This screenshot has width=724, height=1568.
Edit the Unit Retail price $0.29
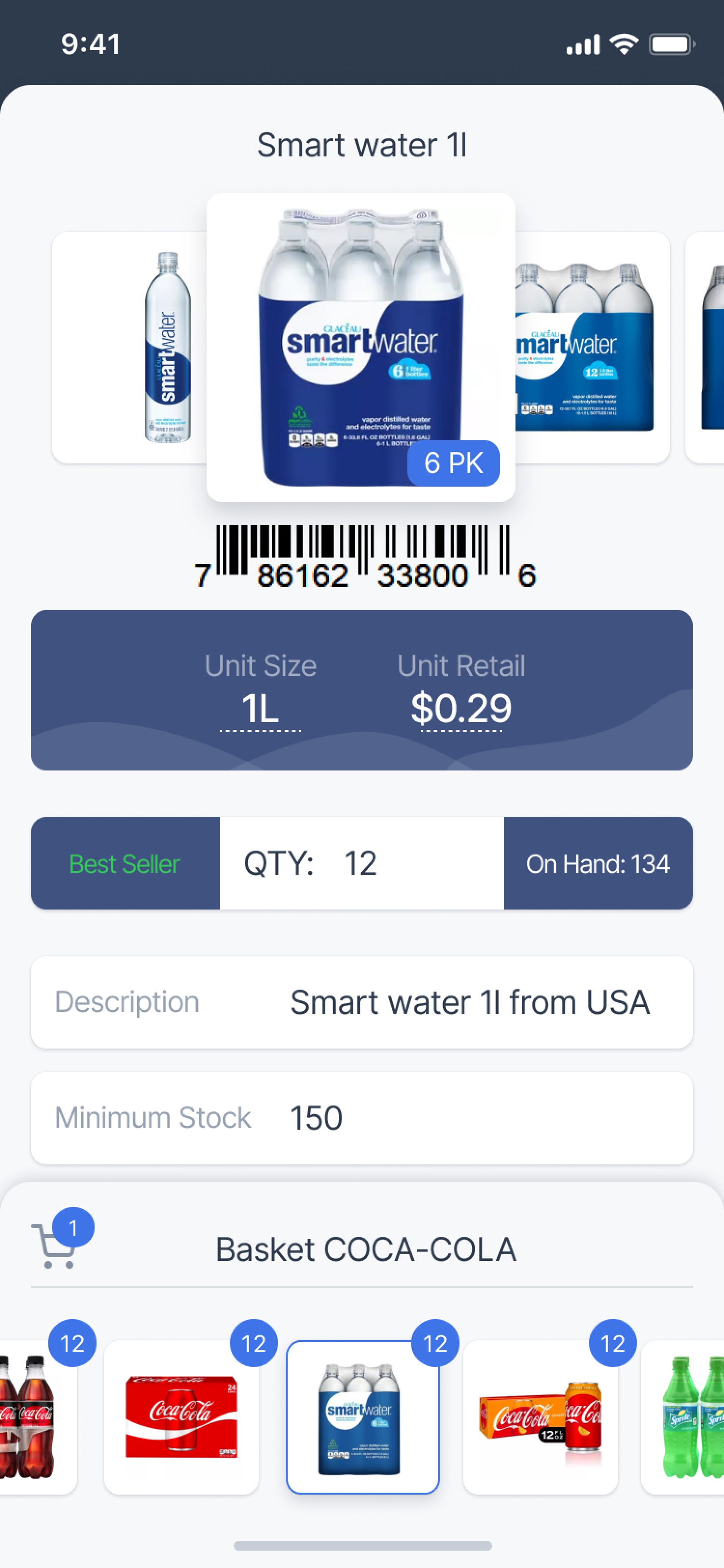tap(461, 709)
